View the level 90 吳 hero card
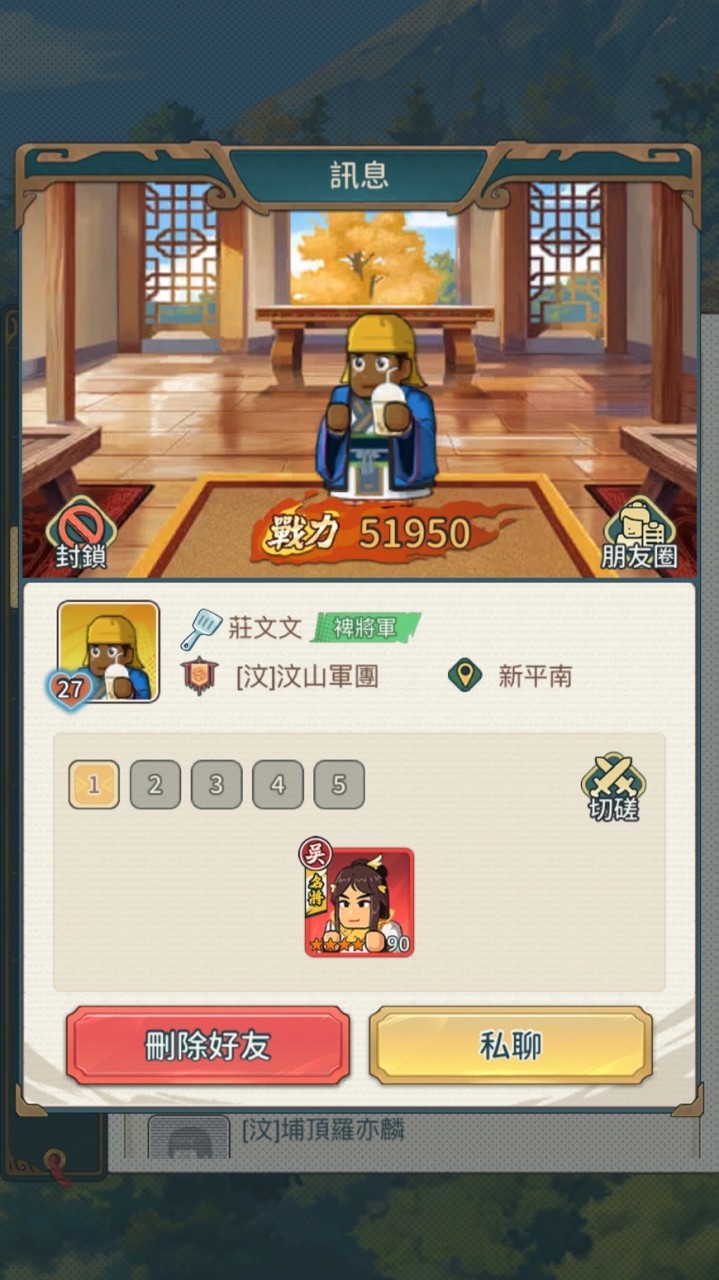This screenshot has width=719, height=1280. coord(359,901)
